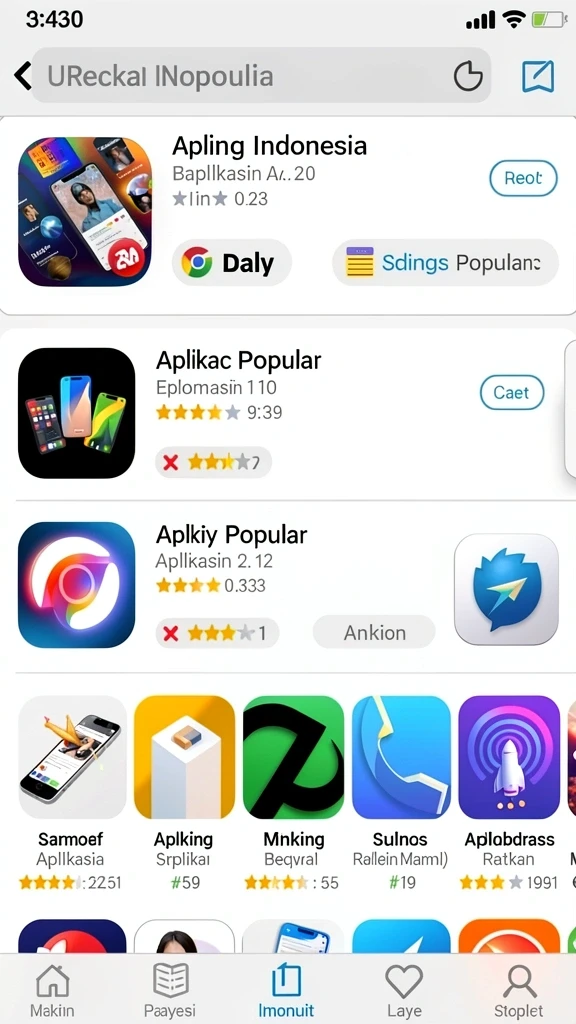Tap the Caet button for Aplikac Popular

click(512, 392)
